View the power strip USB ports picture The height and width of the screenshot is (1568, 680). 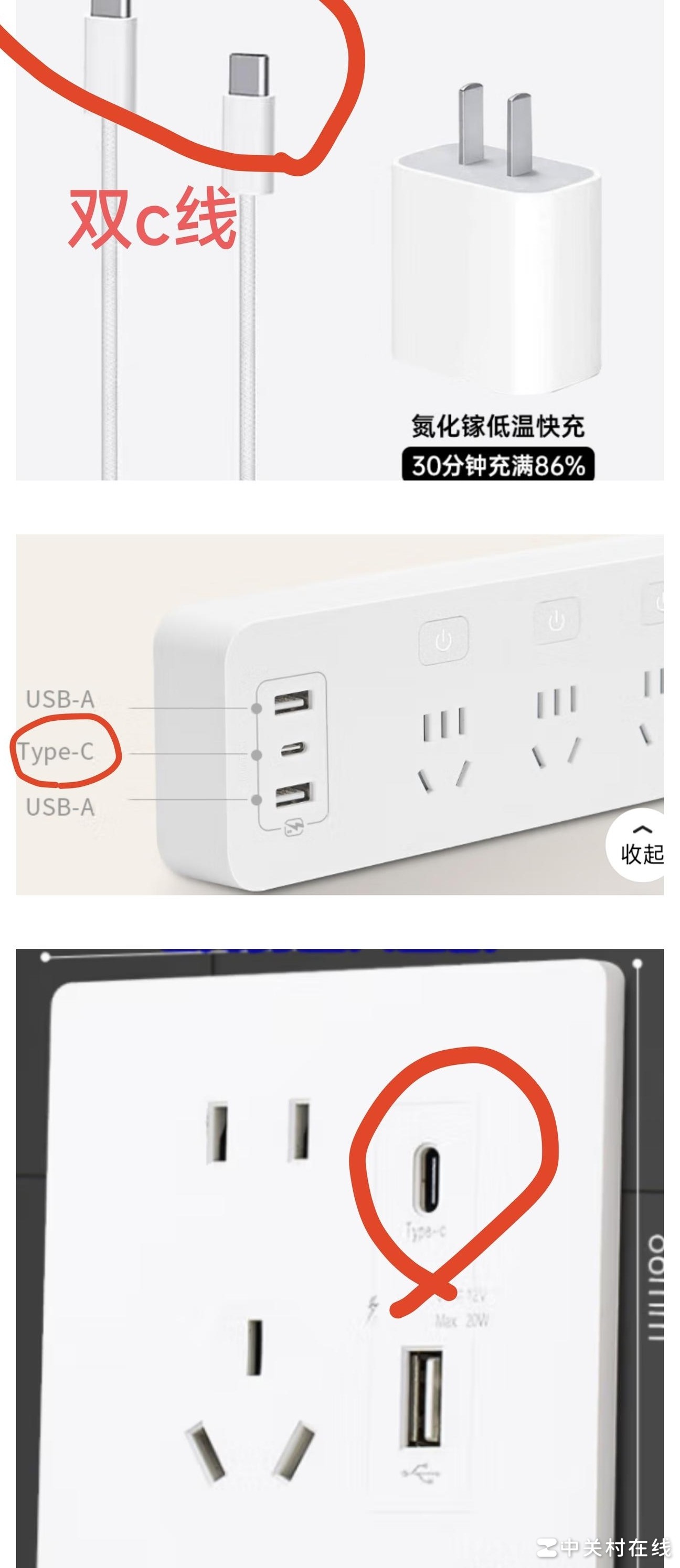339,714
